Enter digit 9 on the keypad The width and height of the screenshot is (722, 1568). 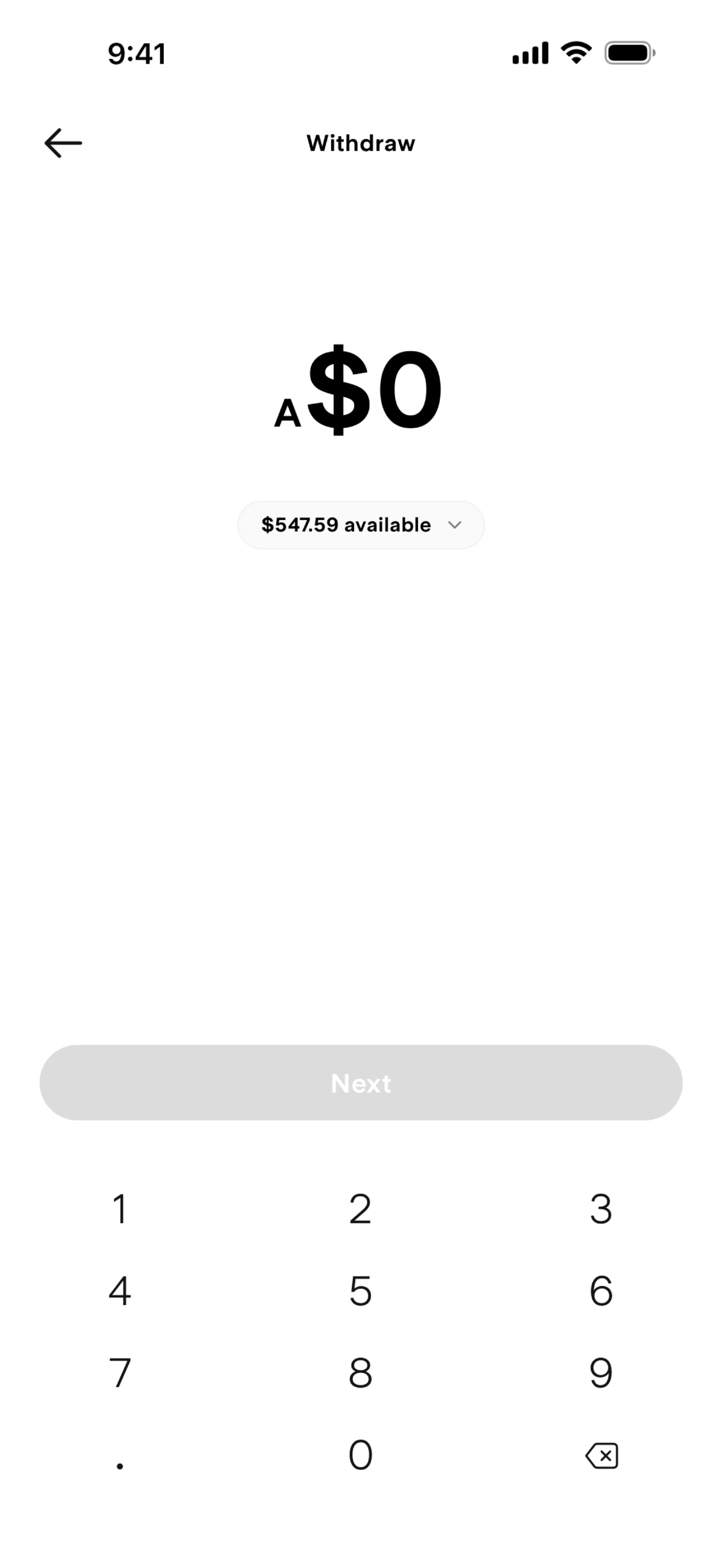tap(601, 1373)
